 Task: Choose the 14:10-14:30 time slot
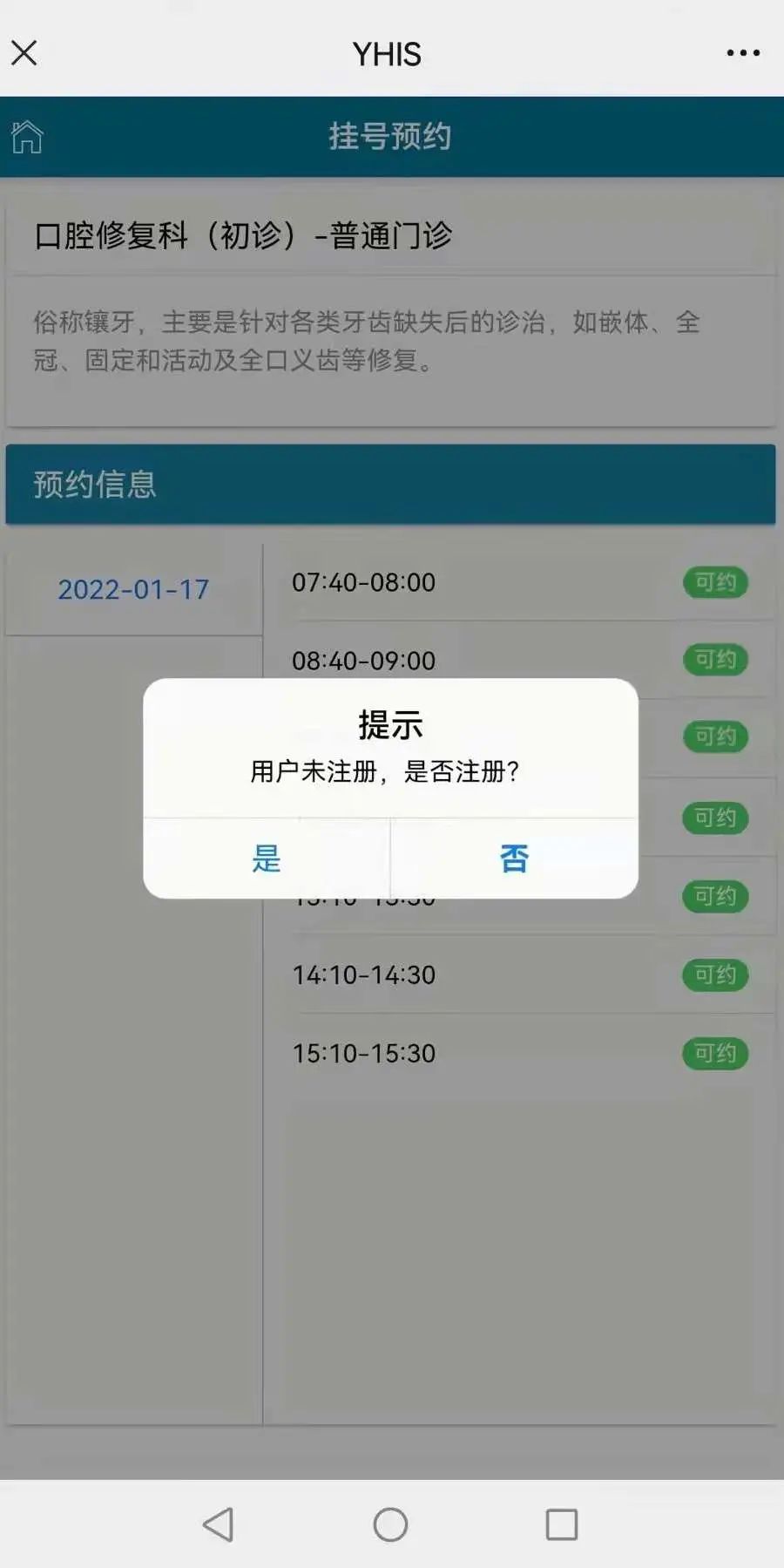tap(714, 974)
